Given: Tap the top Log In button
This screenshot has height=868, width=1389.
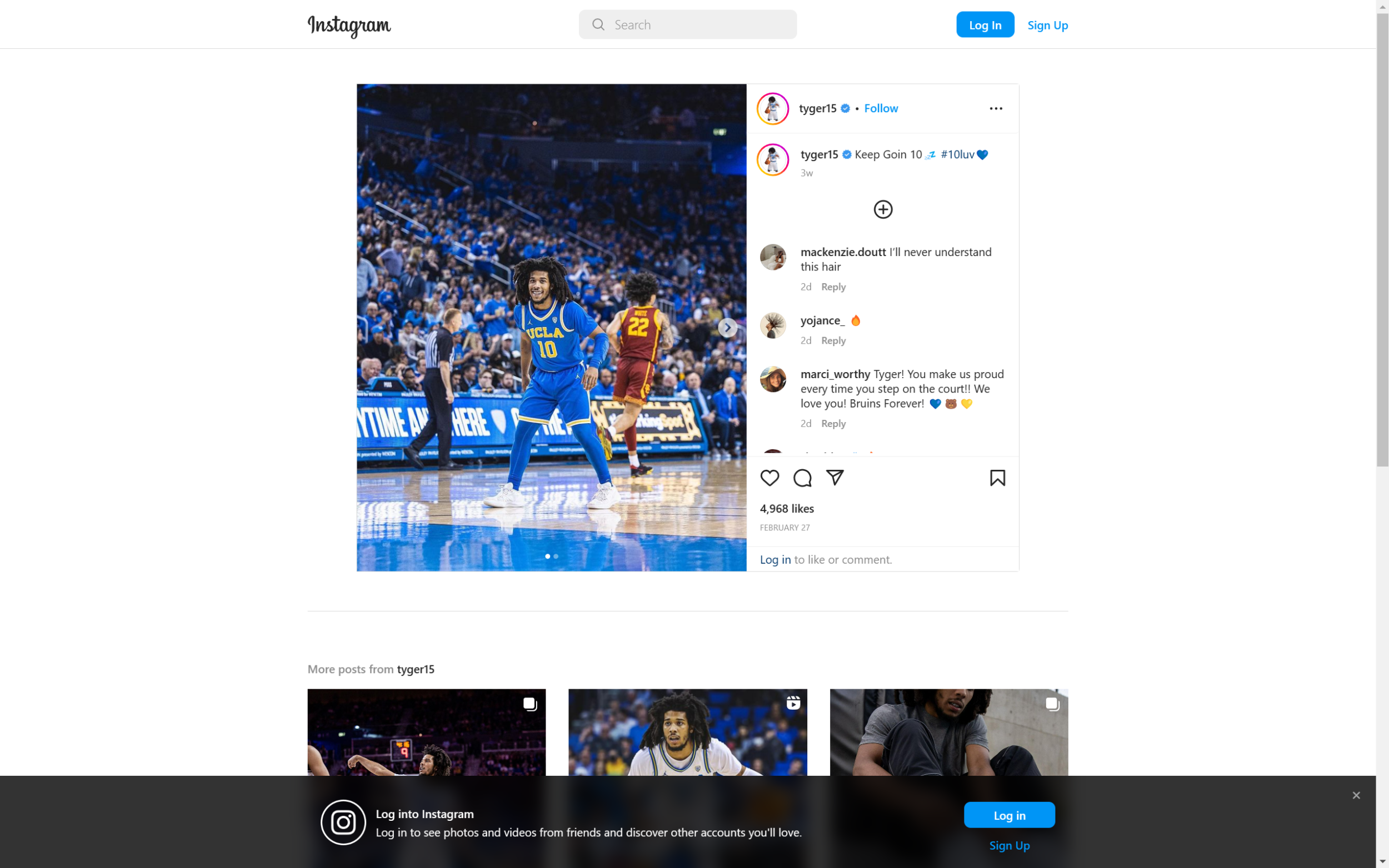Looking at the screenshot, I should [985, 24].
